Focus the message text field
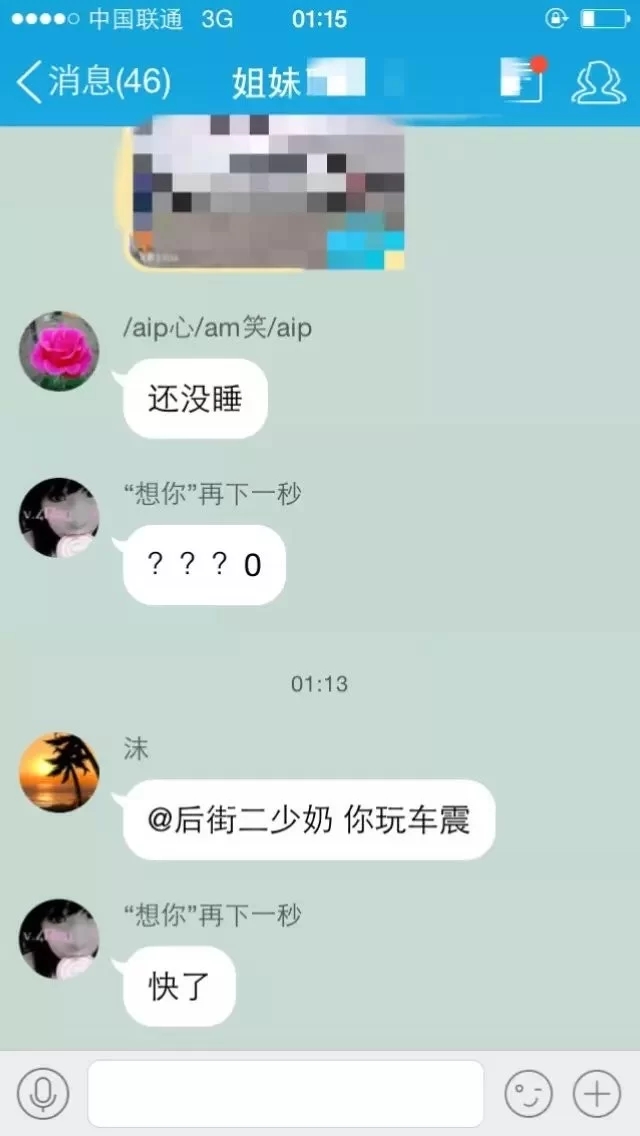Image resolution: width=640 pixels, height=1136 pixels. [x=285, y=1094]
